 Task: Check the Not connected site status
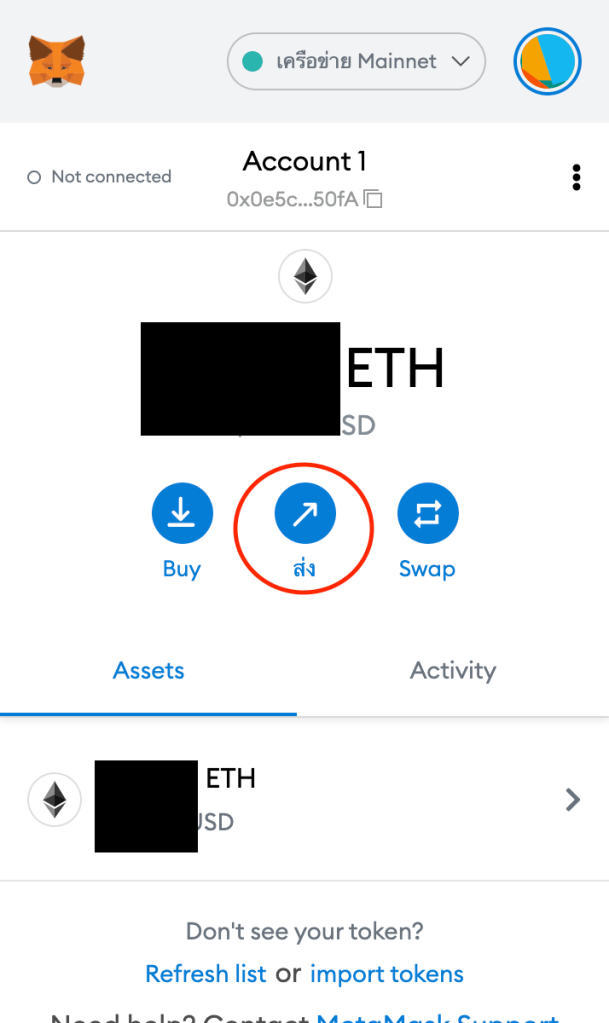[x=100, y=177]
